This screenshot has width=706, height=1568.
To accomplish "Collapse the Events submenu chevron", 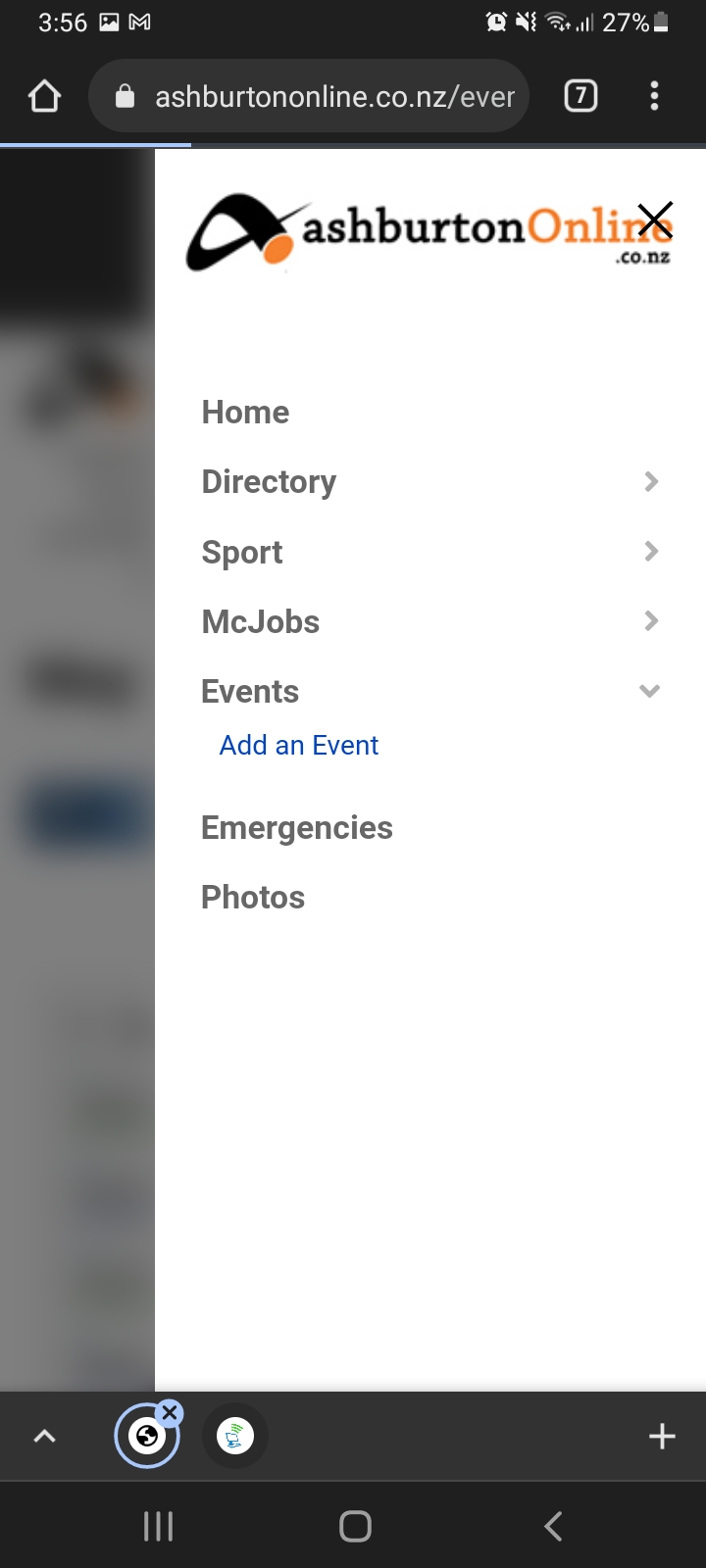I will tap(649, 691).
